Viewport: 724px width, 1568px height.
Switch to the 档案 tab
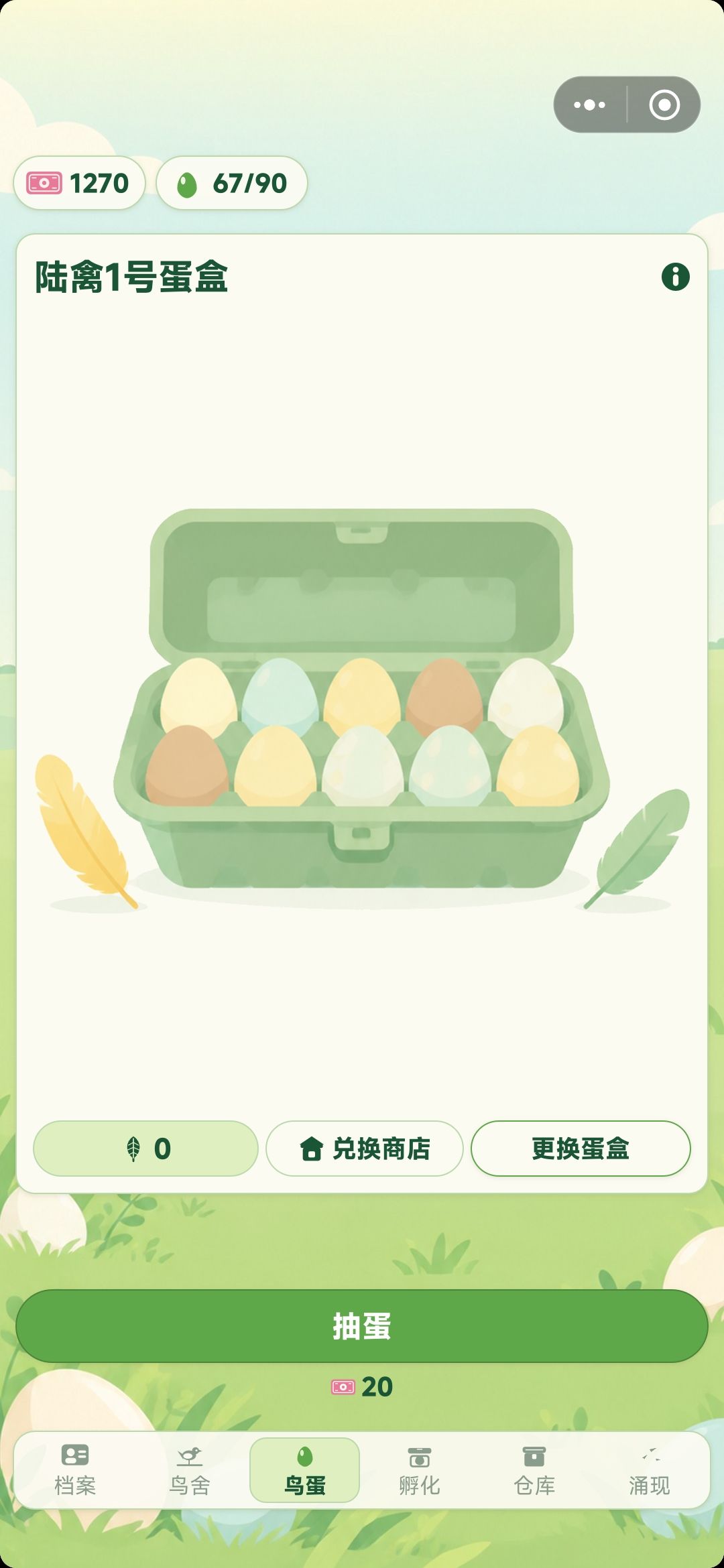pos(75,1470)
